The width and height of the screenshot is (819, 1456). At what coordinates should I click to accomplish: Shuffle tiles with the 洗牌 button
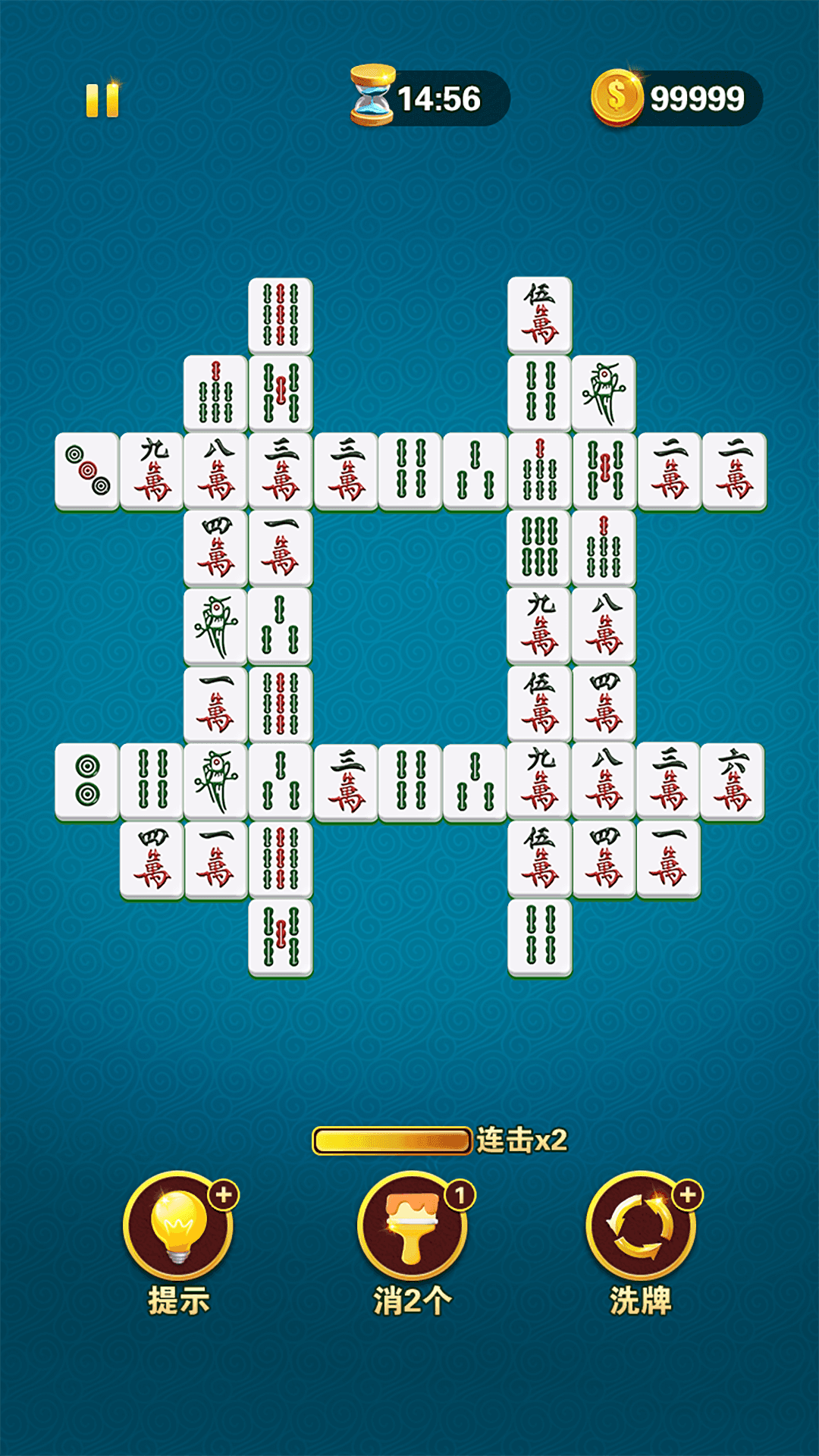[x=641, y=1226]
